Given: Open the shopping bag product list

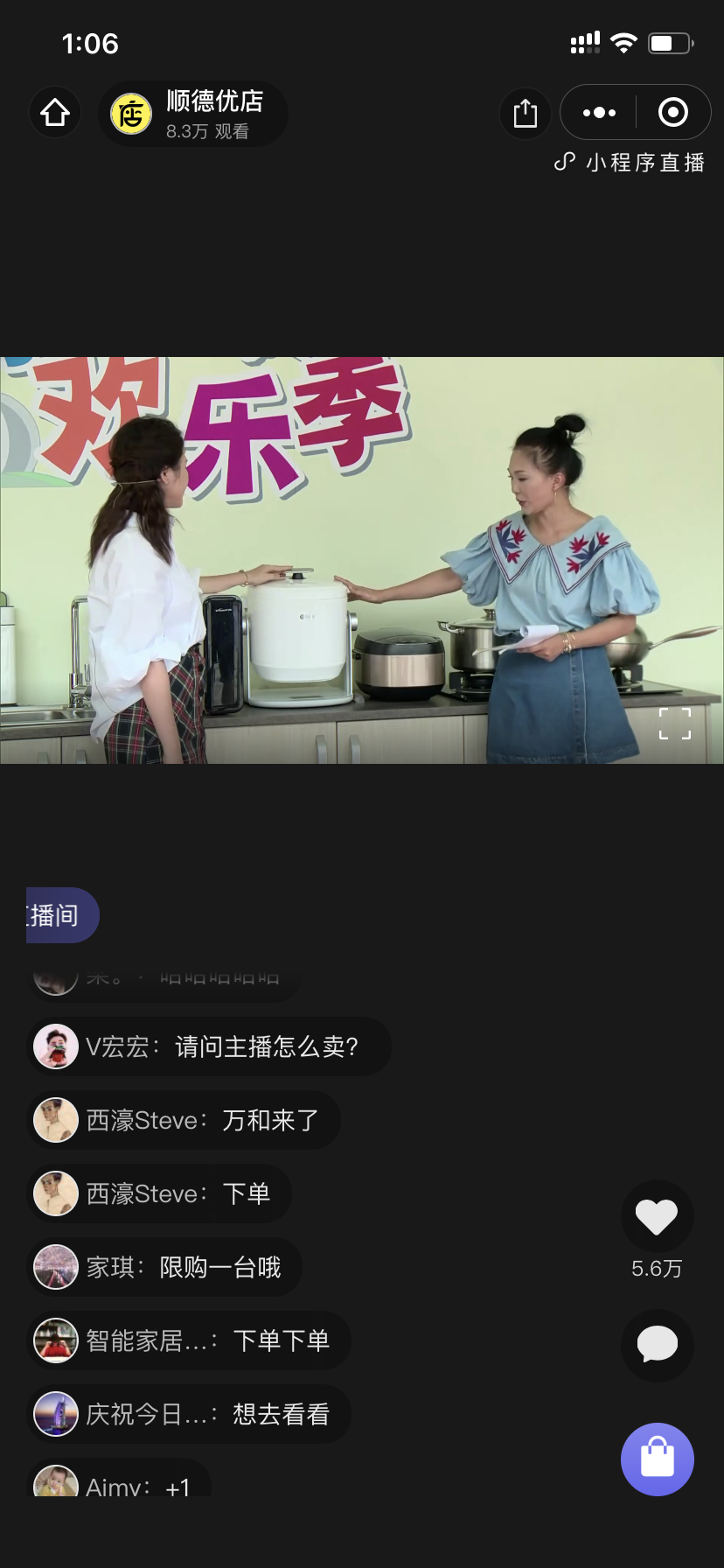Looking at the screenshot, I should point(657,1459).
